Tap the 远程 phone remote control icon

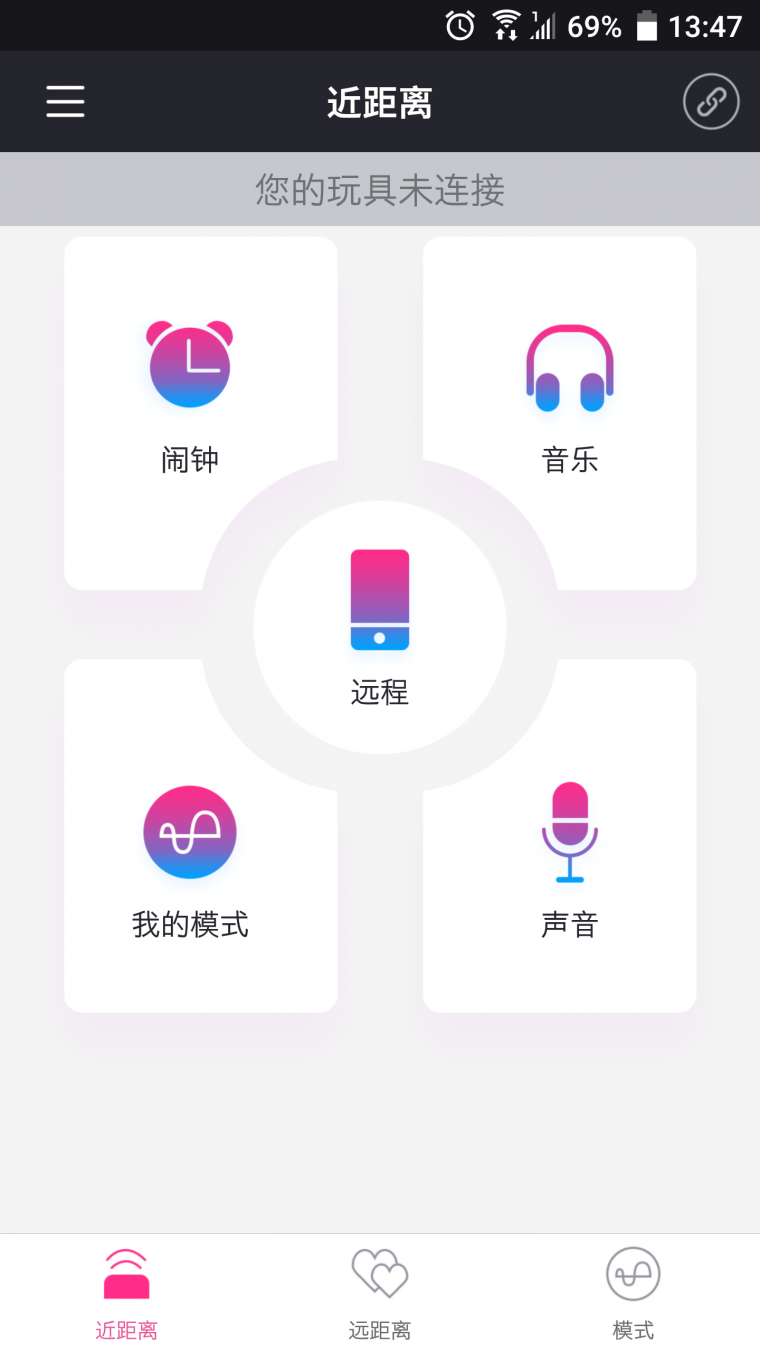(x=380, y=600)
